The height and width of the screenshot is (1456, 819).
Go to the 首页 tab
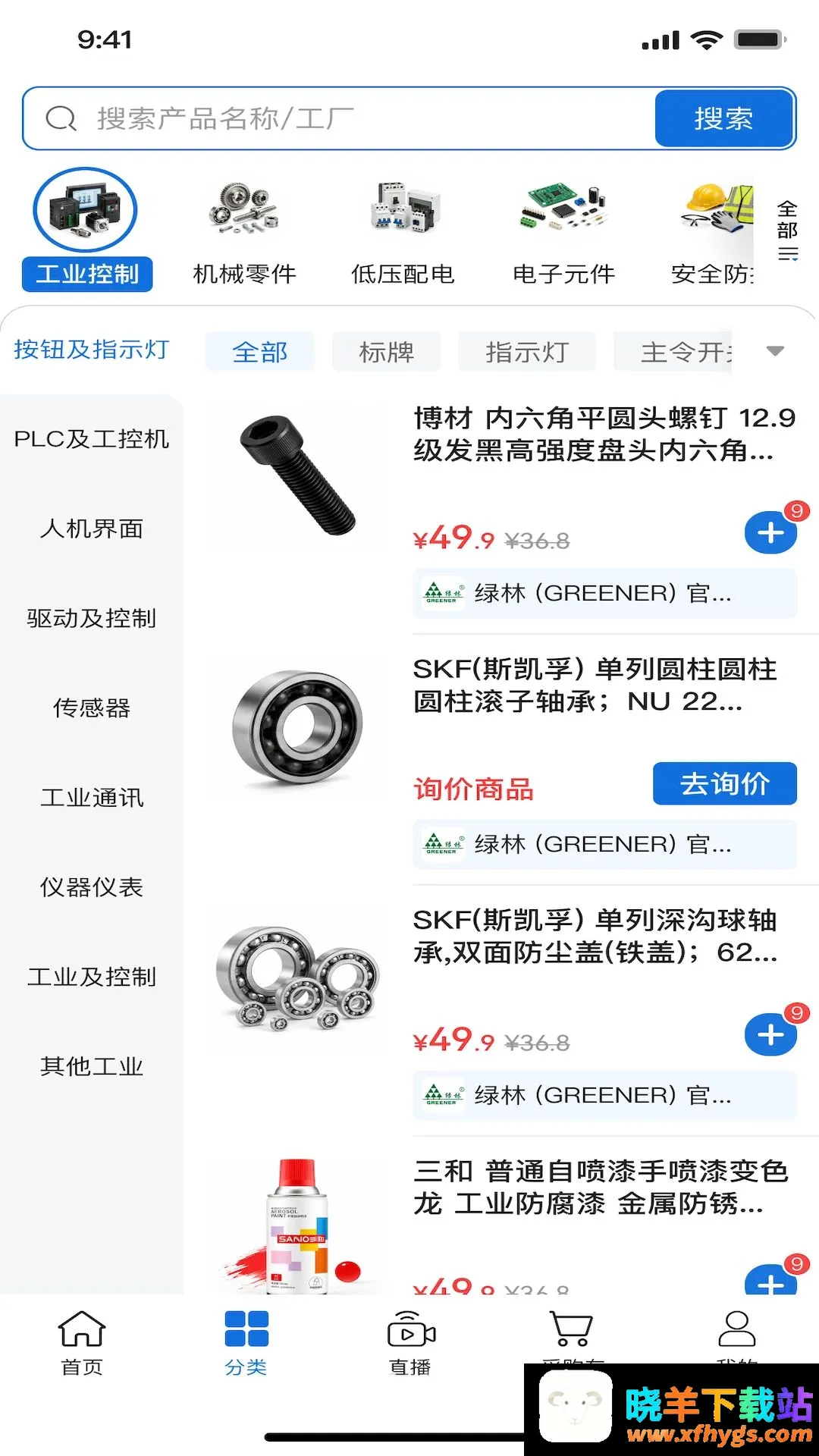82,1344
